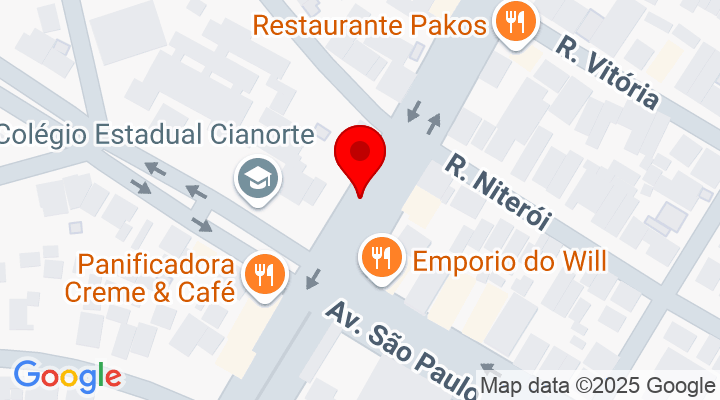720x400 pixels.
Task: Select the Colégio Estadual Cianorte school marker
Action: click(x=259, y=179)
